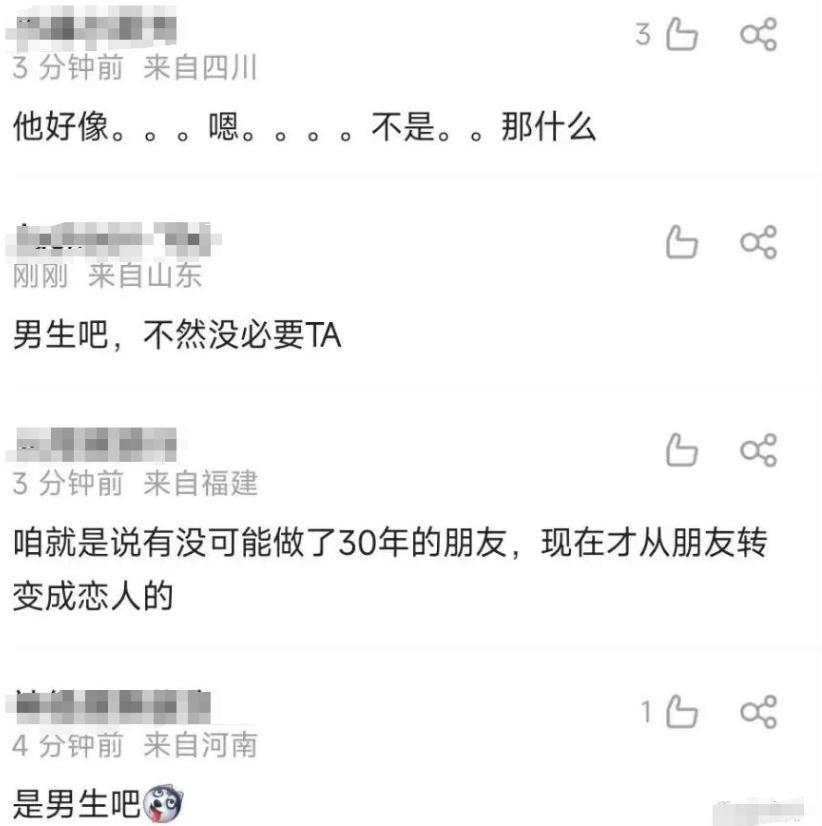Like the 福建 comment about 30年的朋友

point(682,450)
